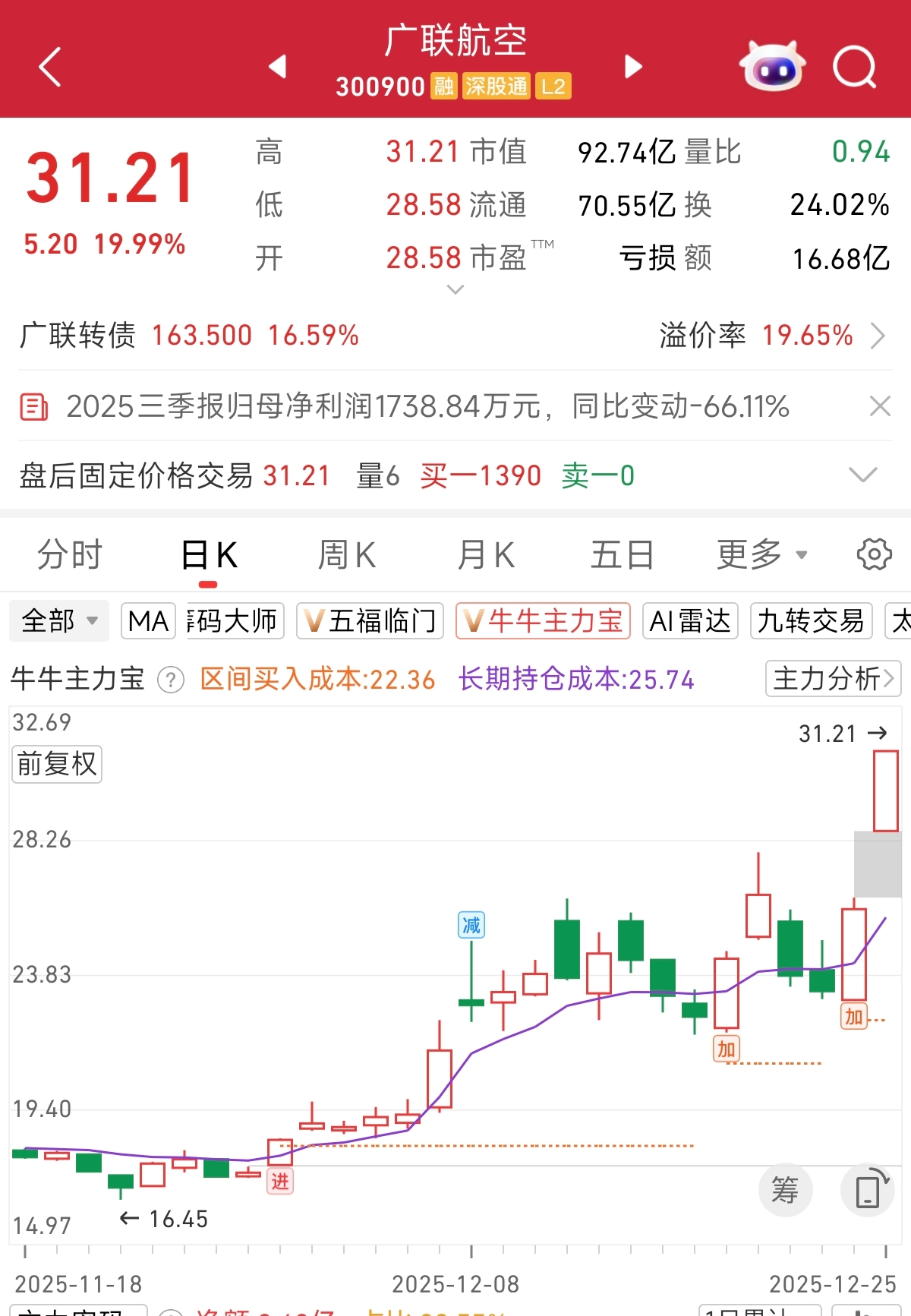Open the robot AI assistant

click(x=772, y=67)
